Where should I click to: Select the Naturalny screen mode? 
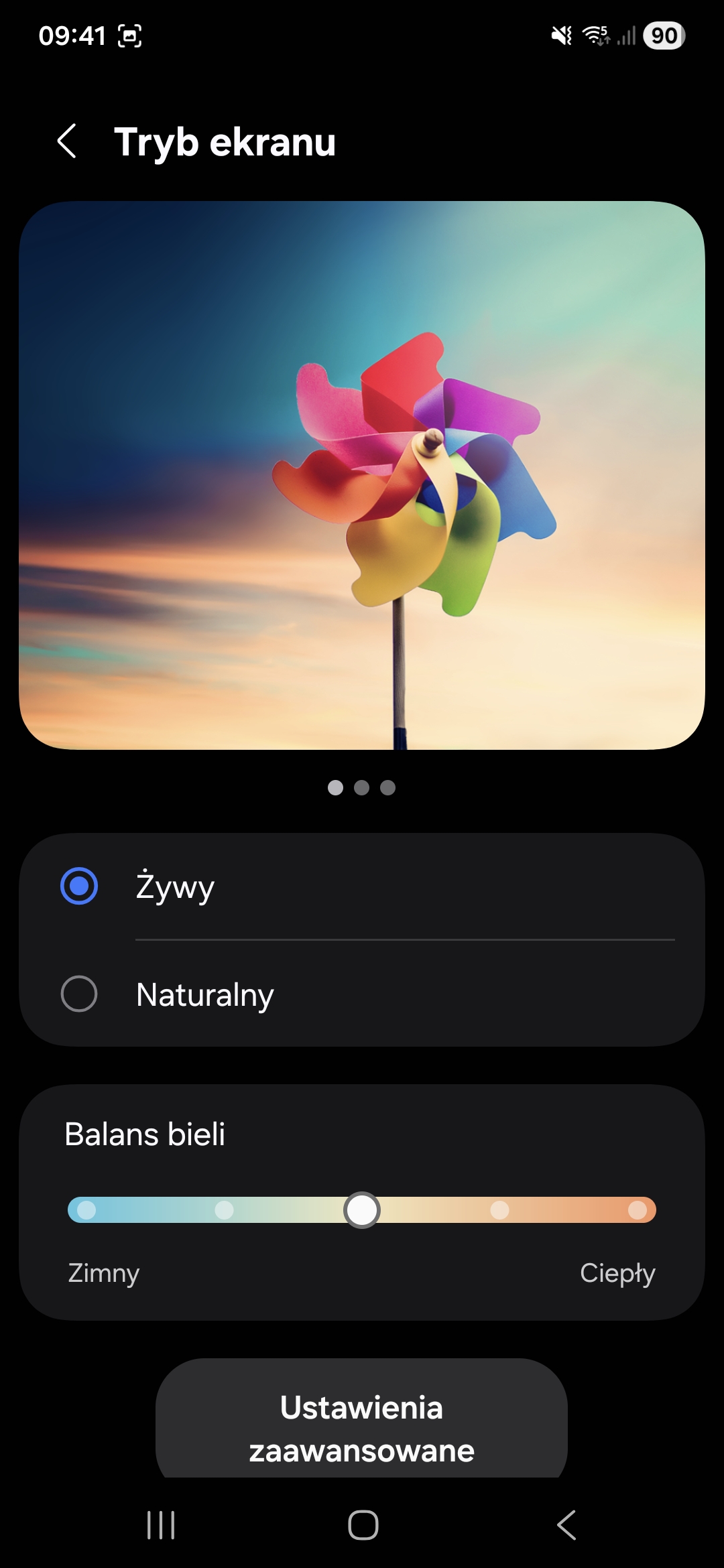coord(79,994)
